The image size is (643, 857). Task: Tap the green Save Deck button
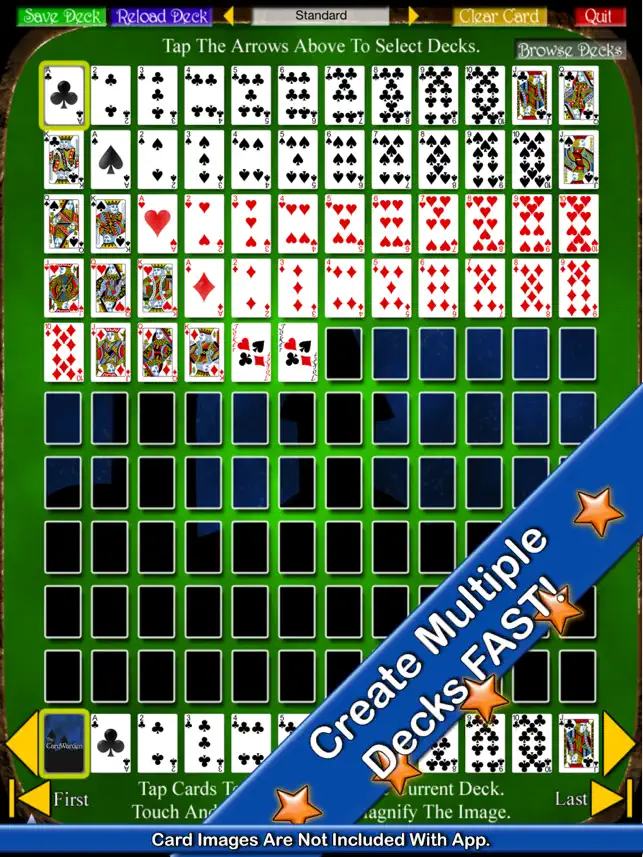(60, 17)
